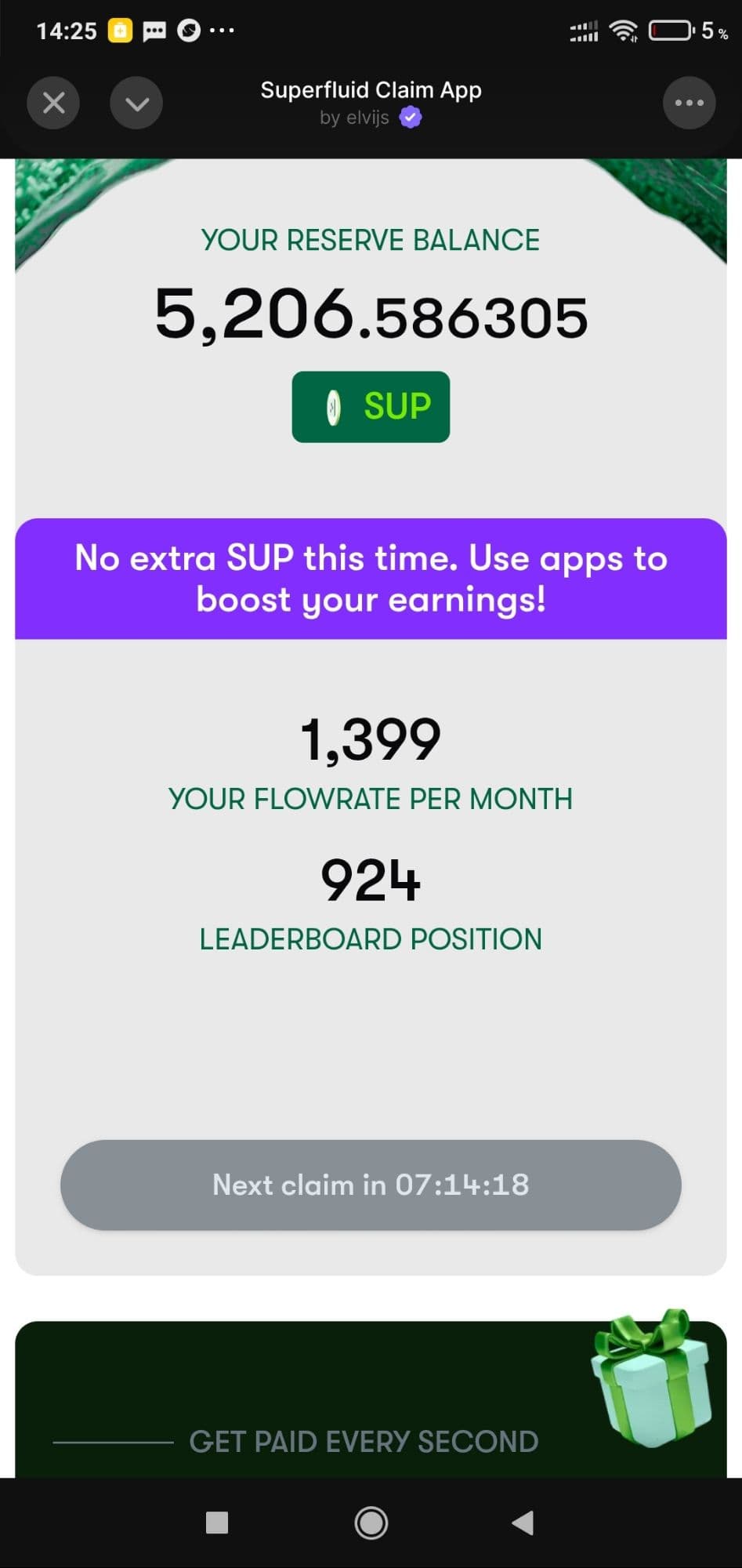Tap the SUP token badge

click(371, 407)
